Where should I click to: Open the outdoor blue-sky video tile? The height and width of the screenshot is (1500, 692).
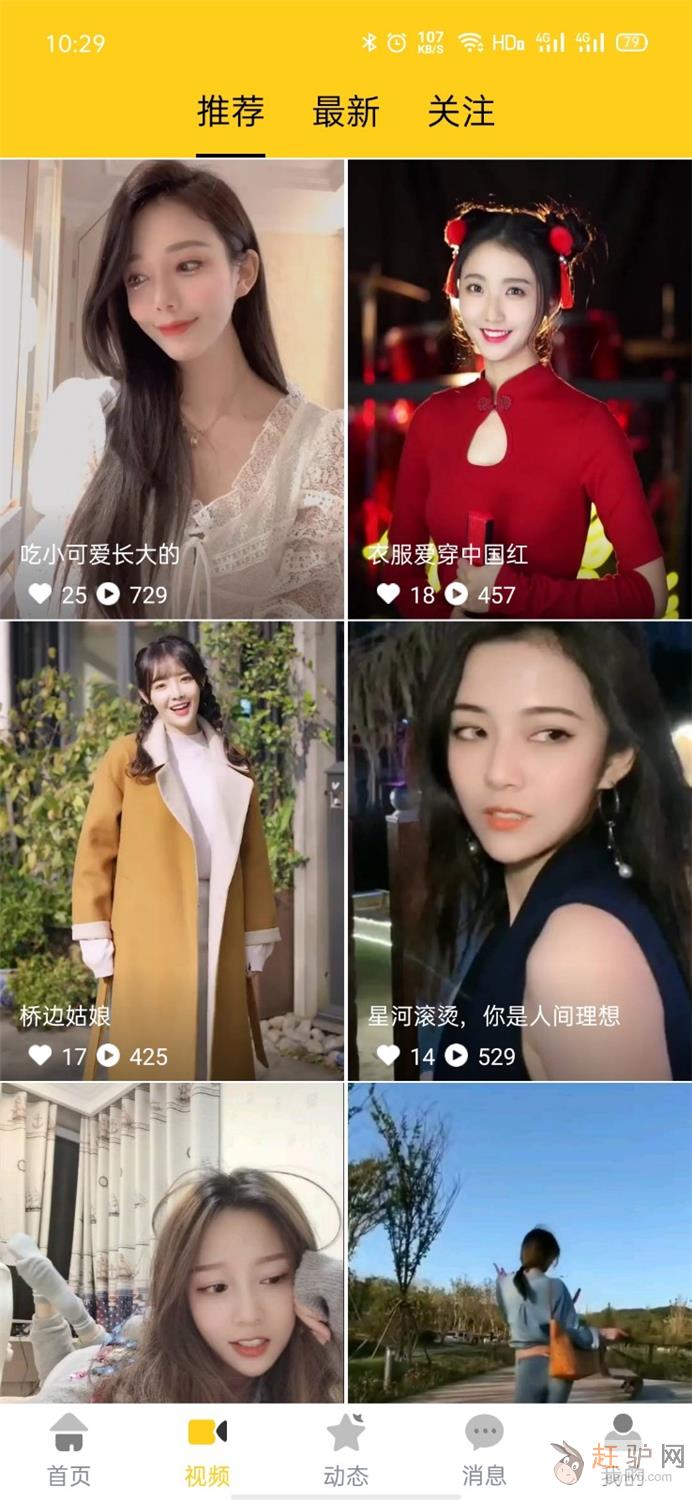click(519, 1242)
